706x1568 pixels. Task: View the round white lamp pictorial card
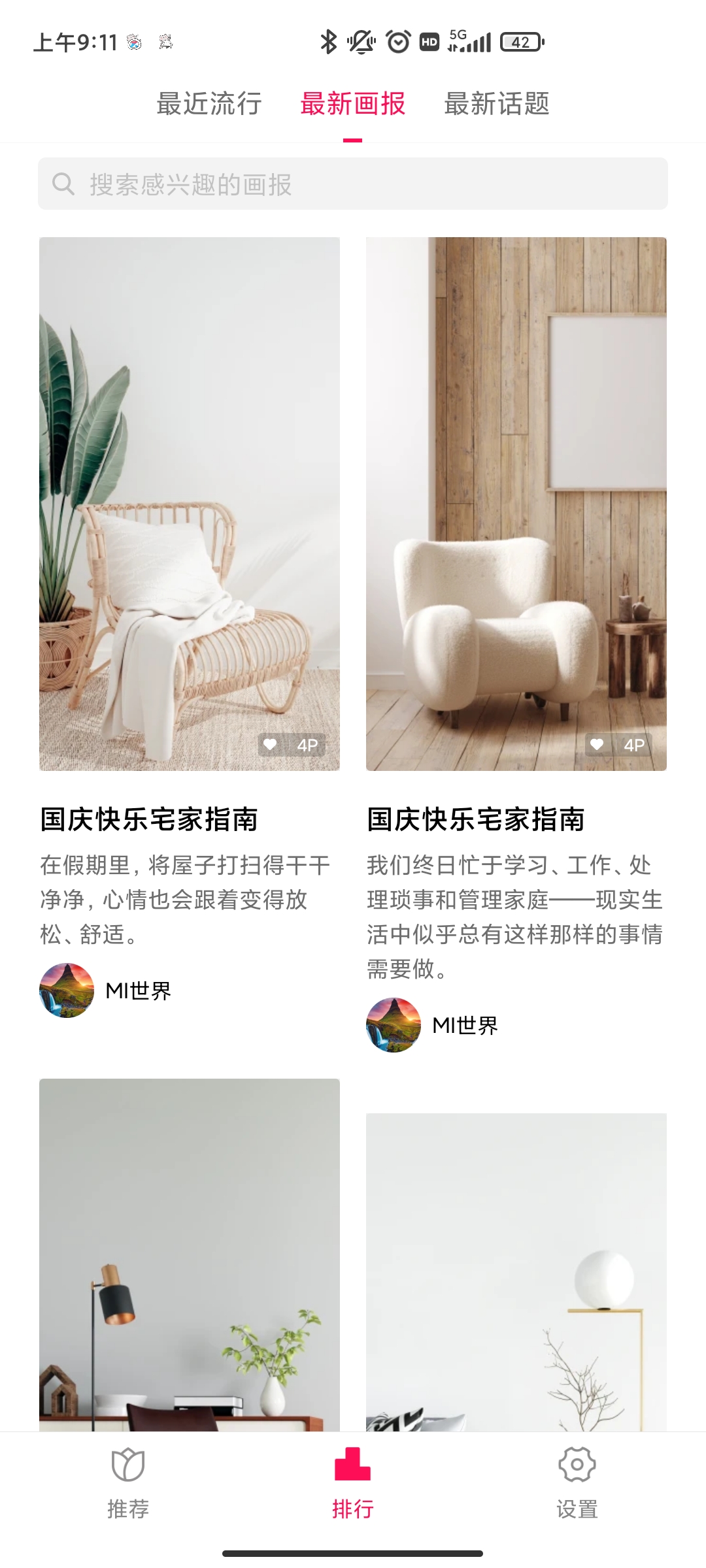point(516,1271)
